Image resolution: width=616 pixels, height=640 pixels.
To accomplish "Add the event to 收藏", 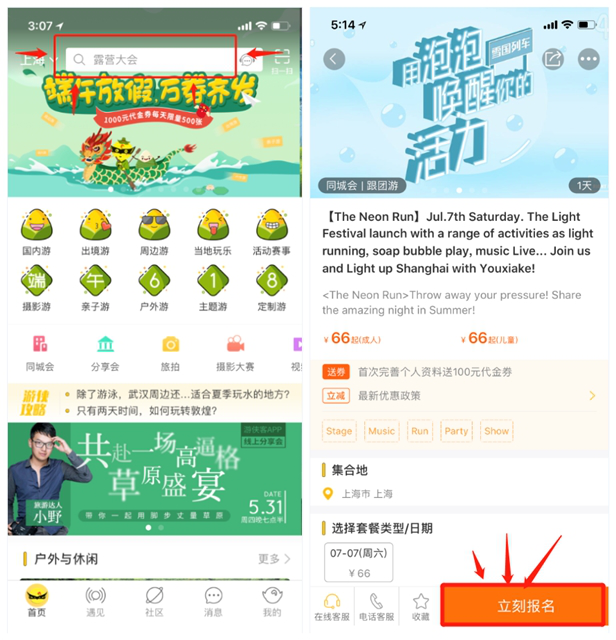I will coord(421,607).
